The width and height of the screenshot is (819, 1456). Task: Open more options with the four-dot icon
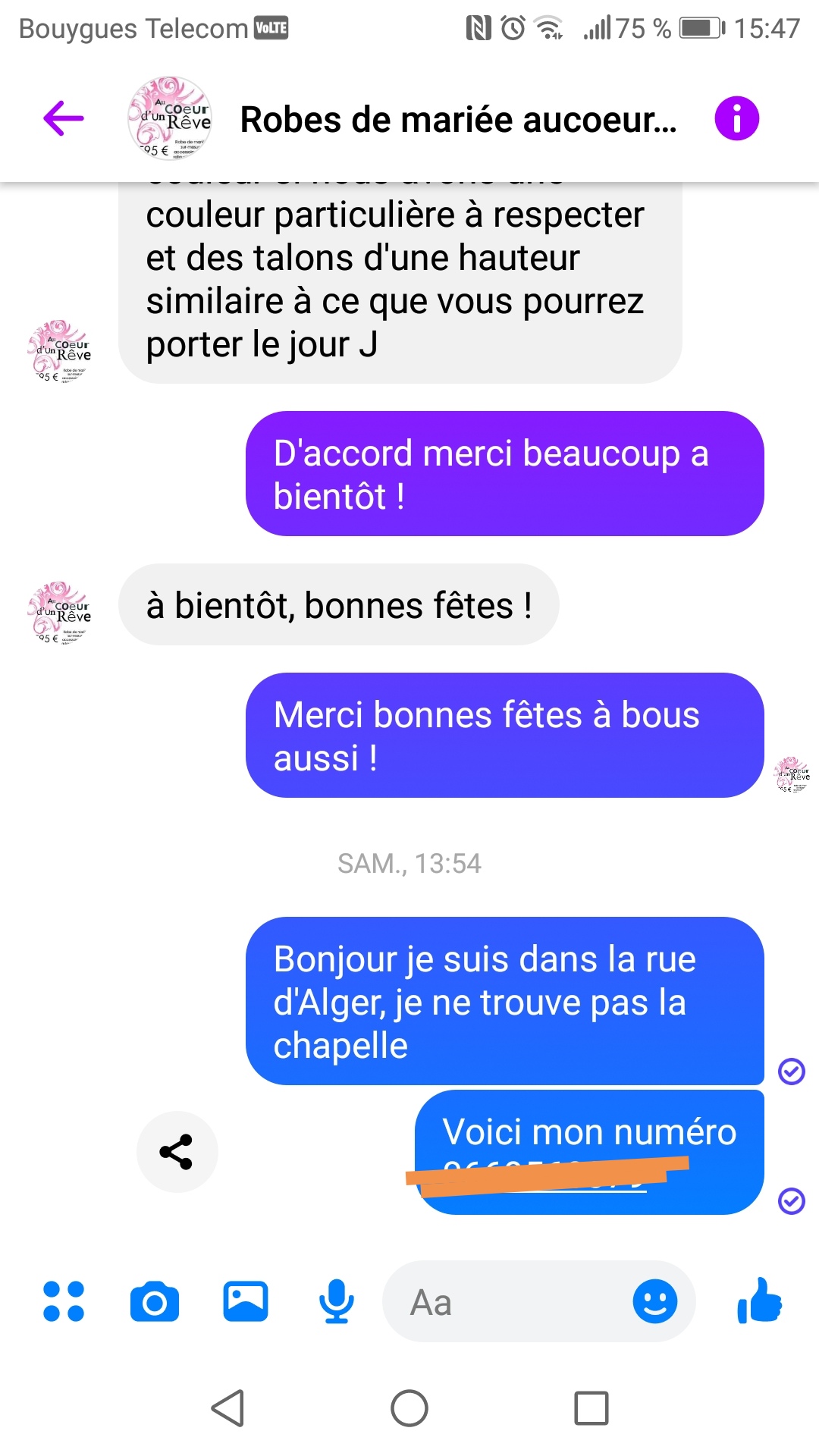(64, 1301)
